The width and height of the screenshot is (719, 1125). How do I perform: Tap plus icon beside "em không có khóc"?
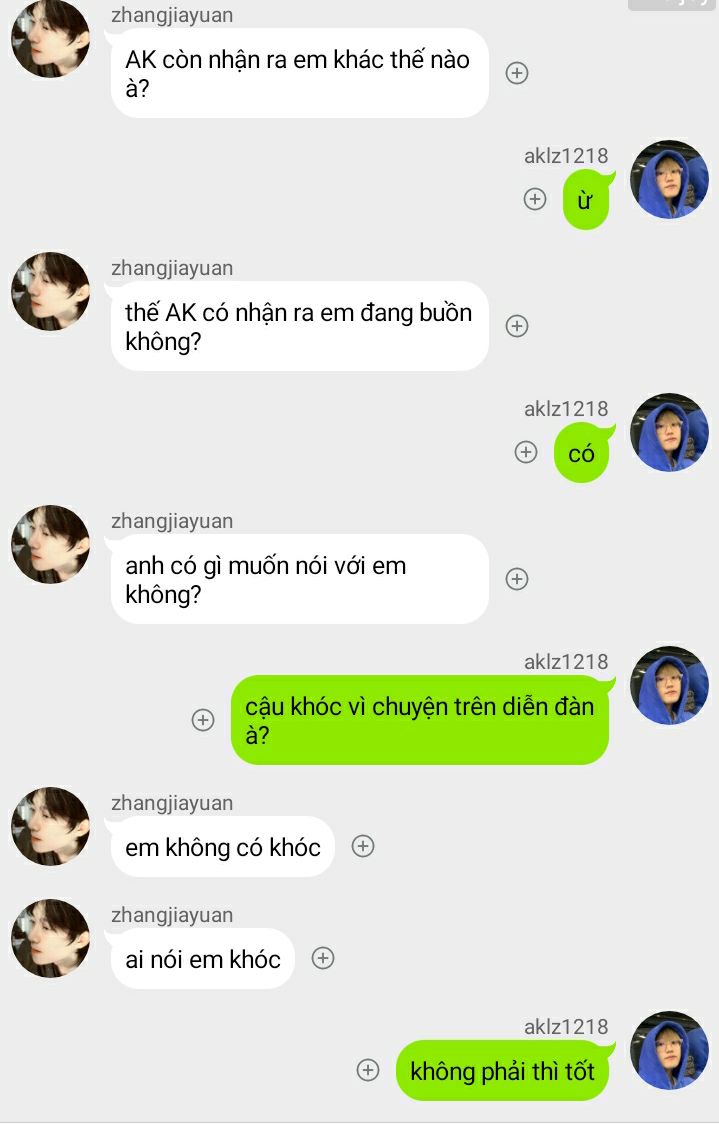click(x=363, y=846)
